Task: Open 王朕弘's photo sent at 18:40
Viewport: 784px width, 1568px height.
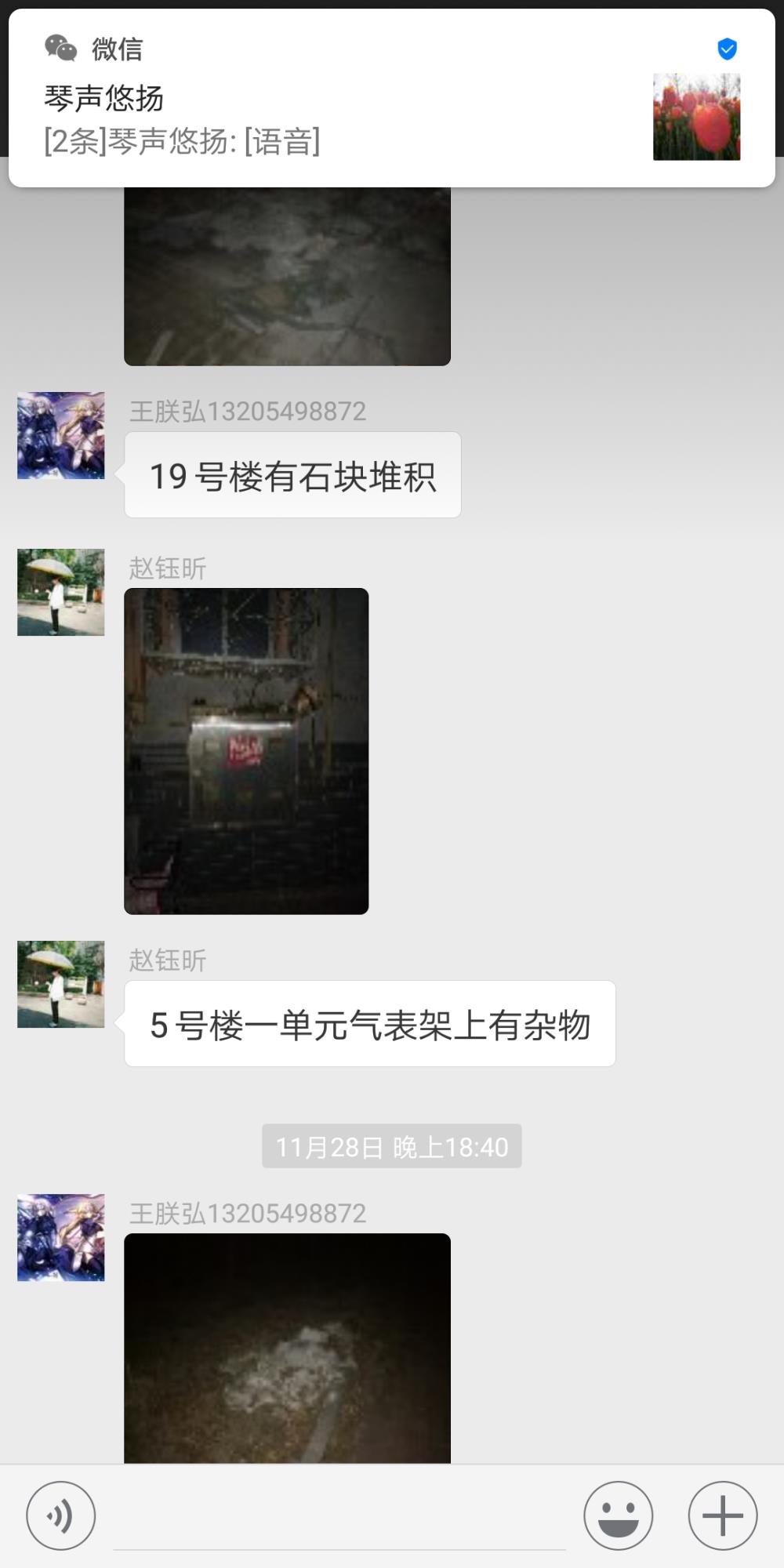Action: point(287,1348)
